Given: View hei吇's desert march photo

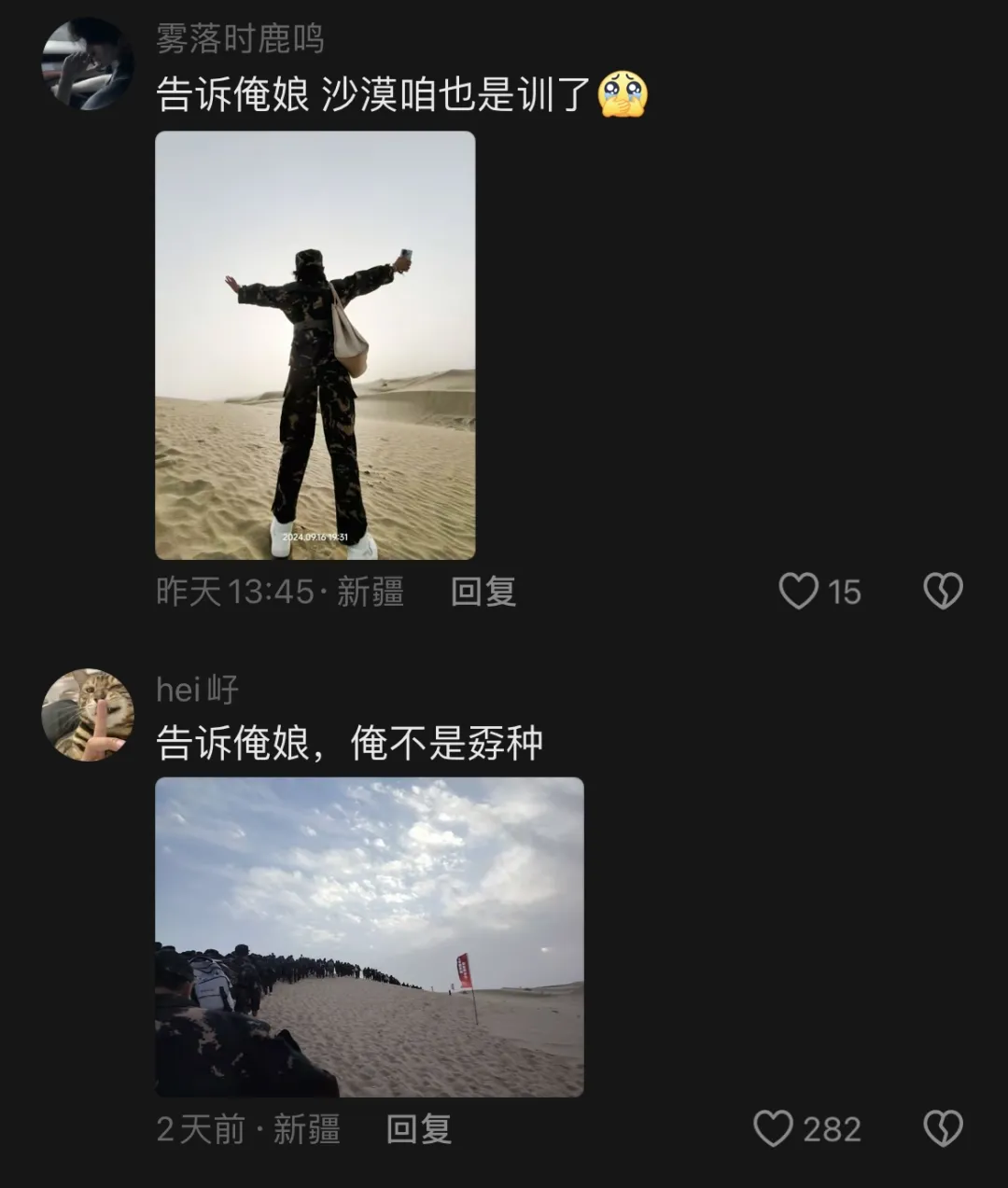Looking at the screenshot, I should pyautogui.click(x=370, y=937).
